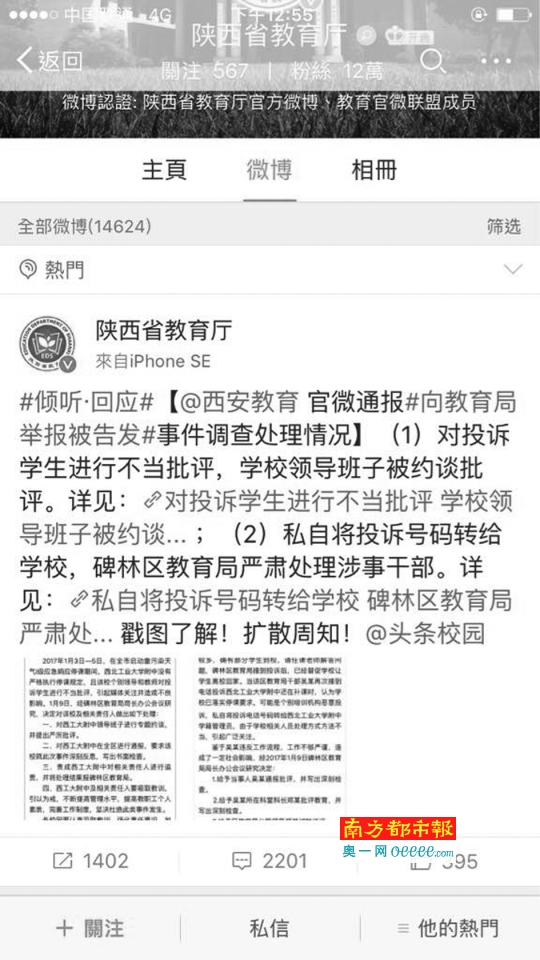The width and height of the screenshot is (540, 960).
Task: Select the 微博 tab
Action: click(269, 170)
